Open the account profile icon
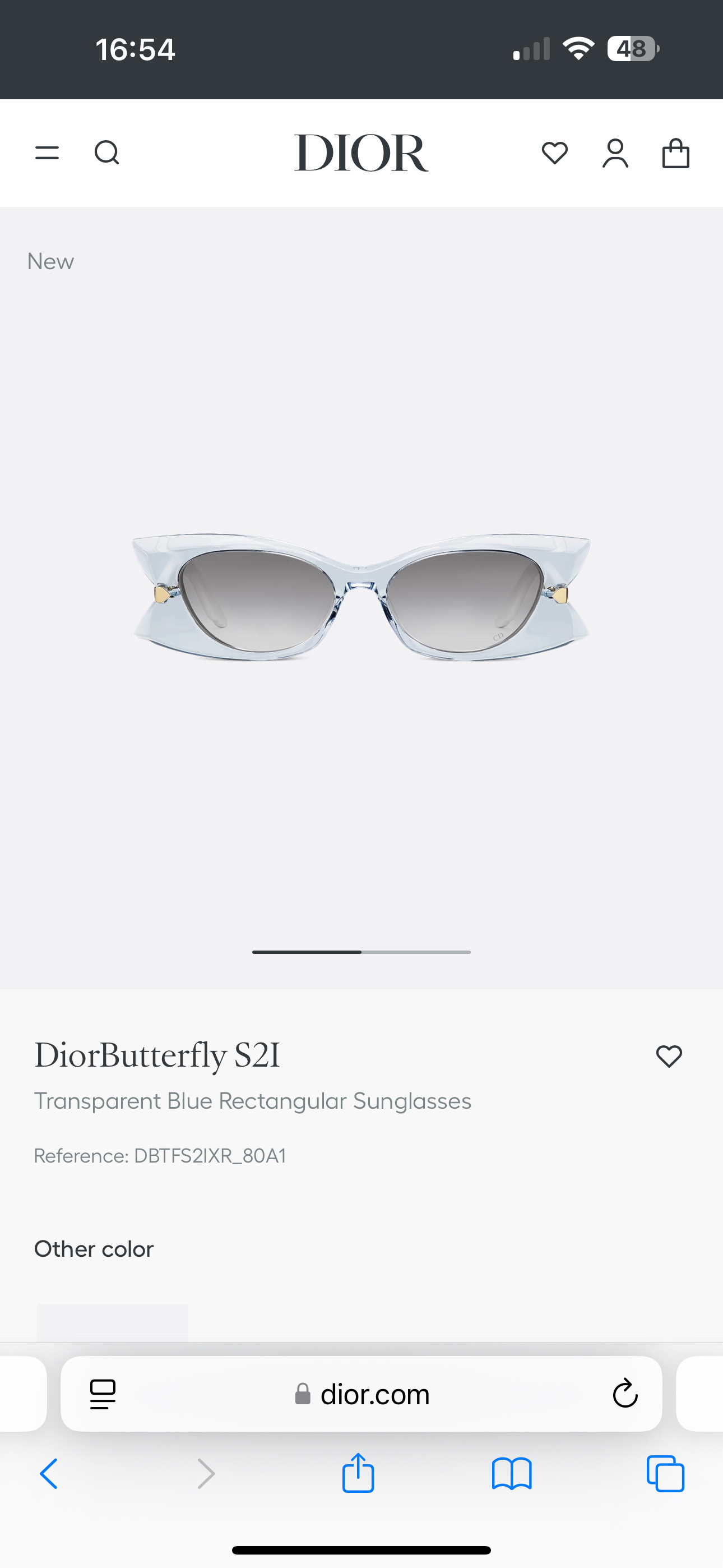This screenshot has width=723, height=1568. (x=615, y=153)
